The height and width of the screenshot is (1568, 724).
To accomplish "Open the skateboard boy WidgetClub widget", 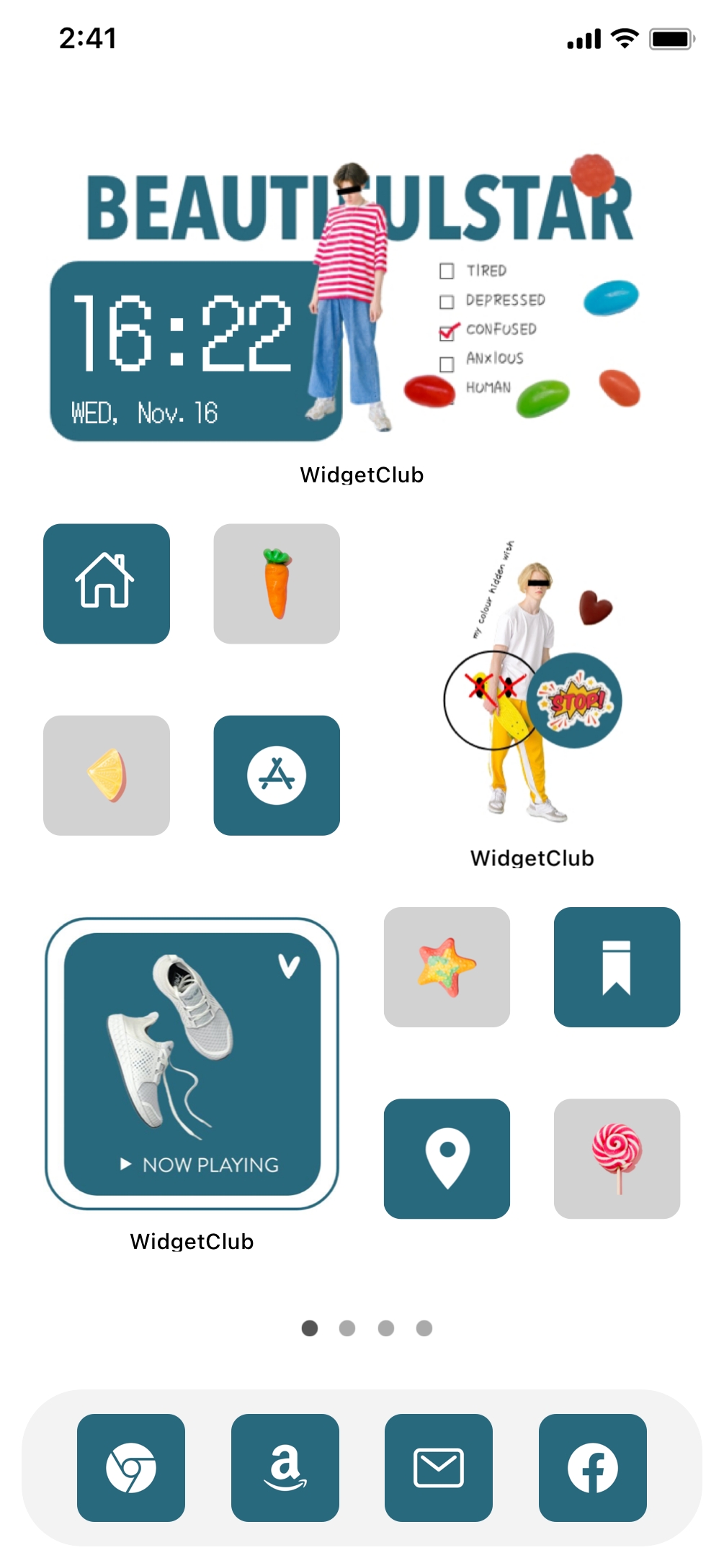I will (532, 680).
